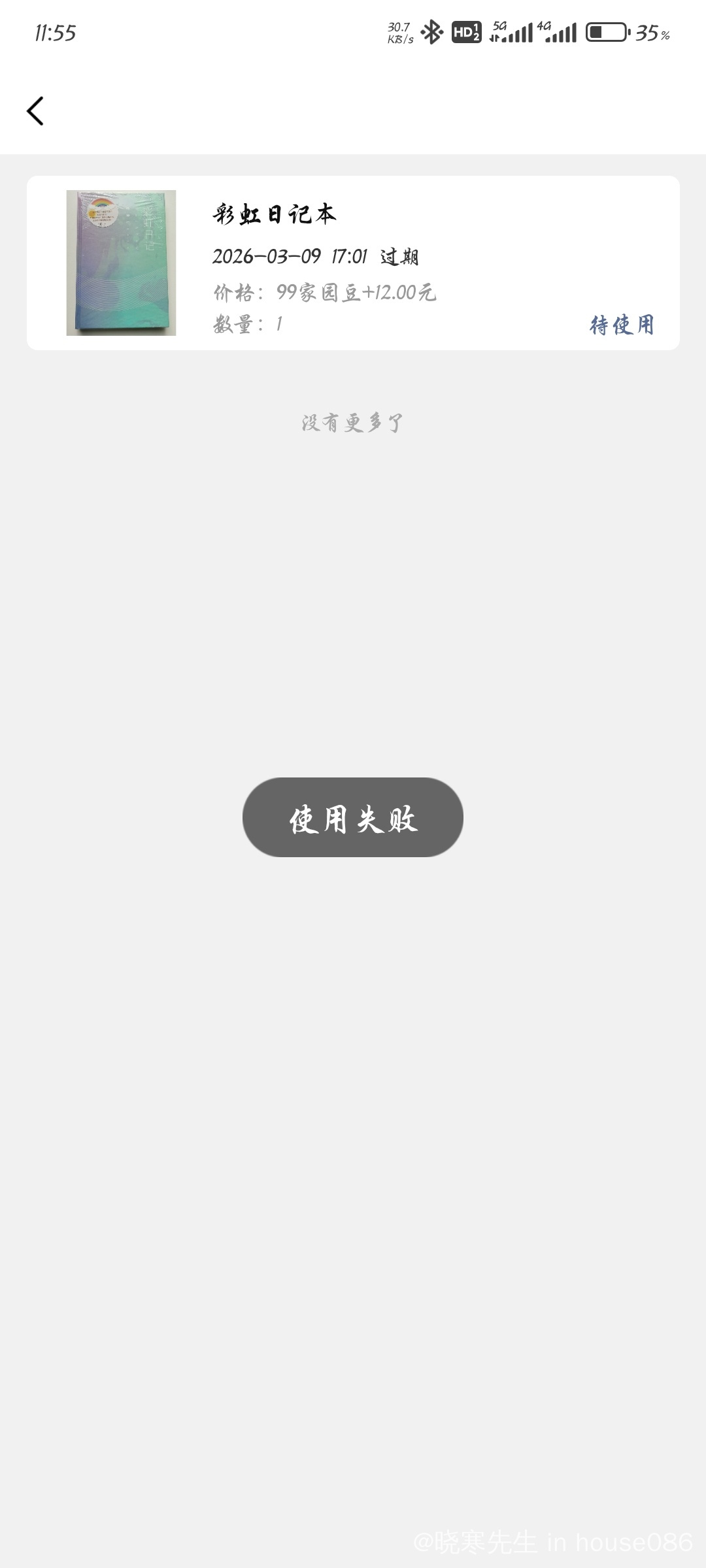Viewport: 706px width, 1568px height.
Task: Go back using the top-left arrow
Action: 35,111
